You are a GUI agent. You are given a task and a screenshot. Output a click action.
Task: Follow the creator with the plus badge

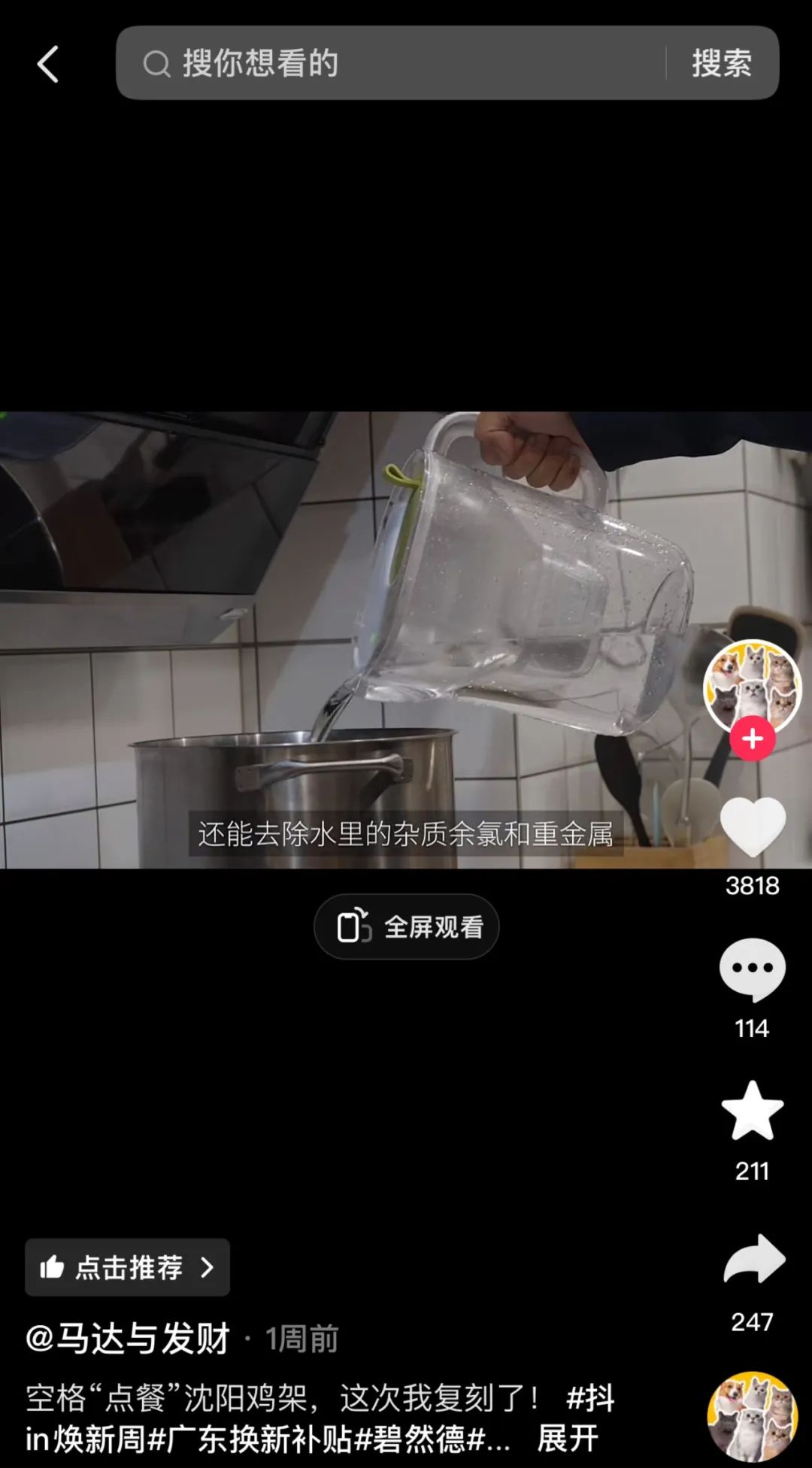tap(752, 739)
